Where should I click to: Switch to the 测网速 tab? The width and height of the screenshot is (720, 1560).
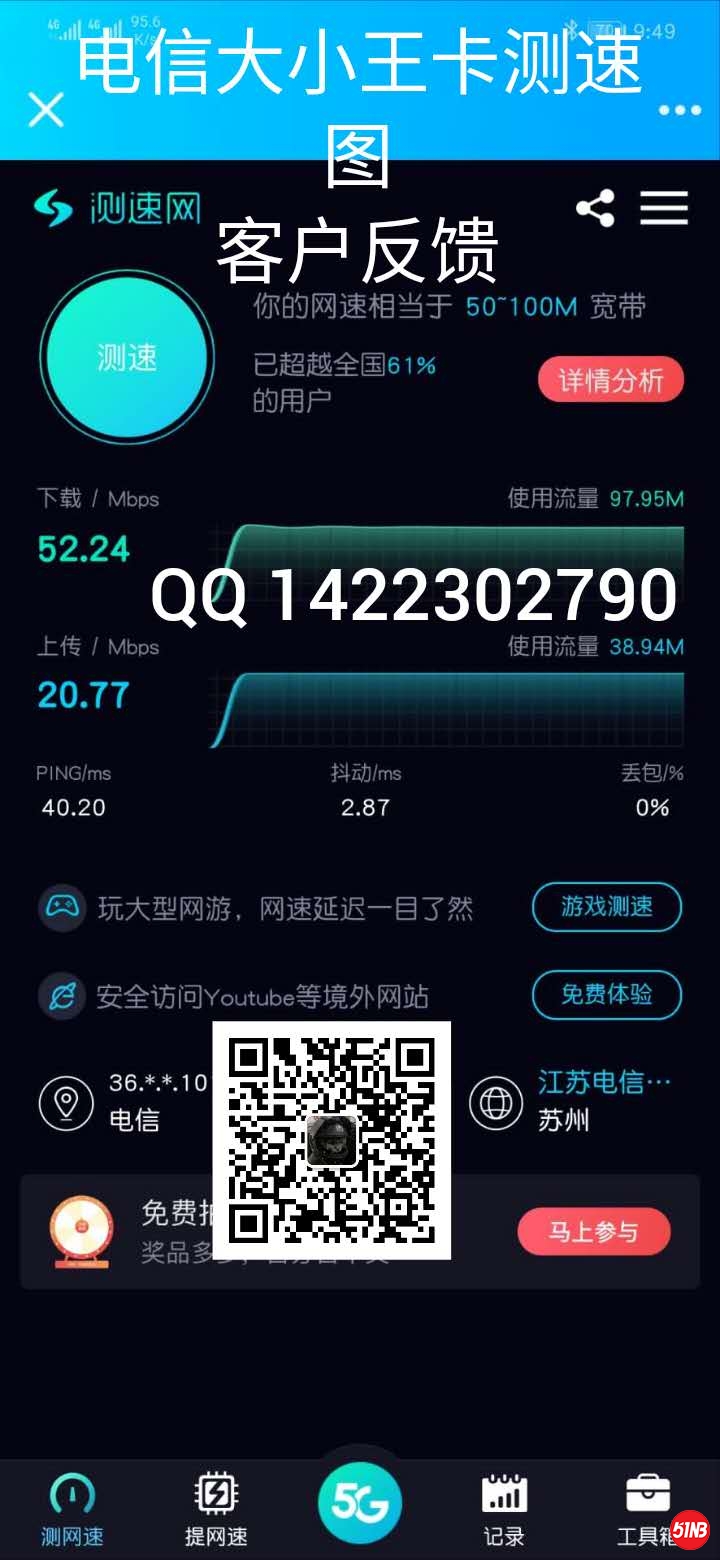[72, 1510]
